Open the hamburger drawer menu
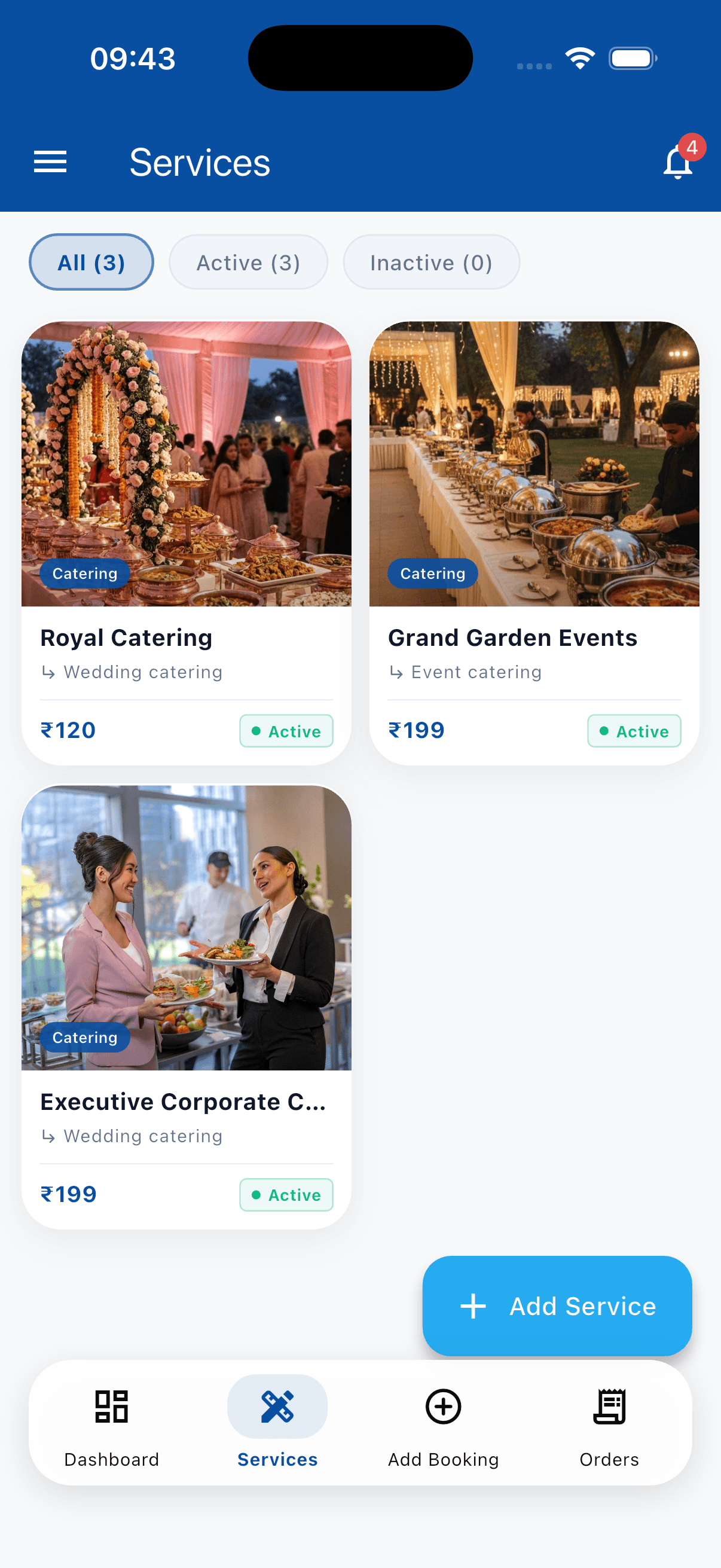721x1568 pixels. (x=50, y=162)
